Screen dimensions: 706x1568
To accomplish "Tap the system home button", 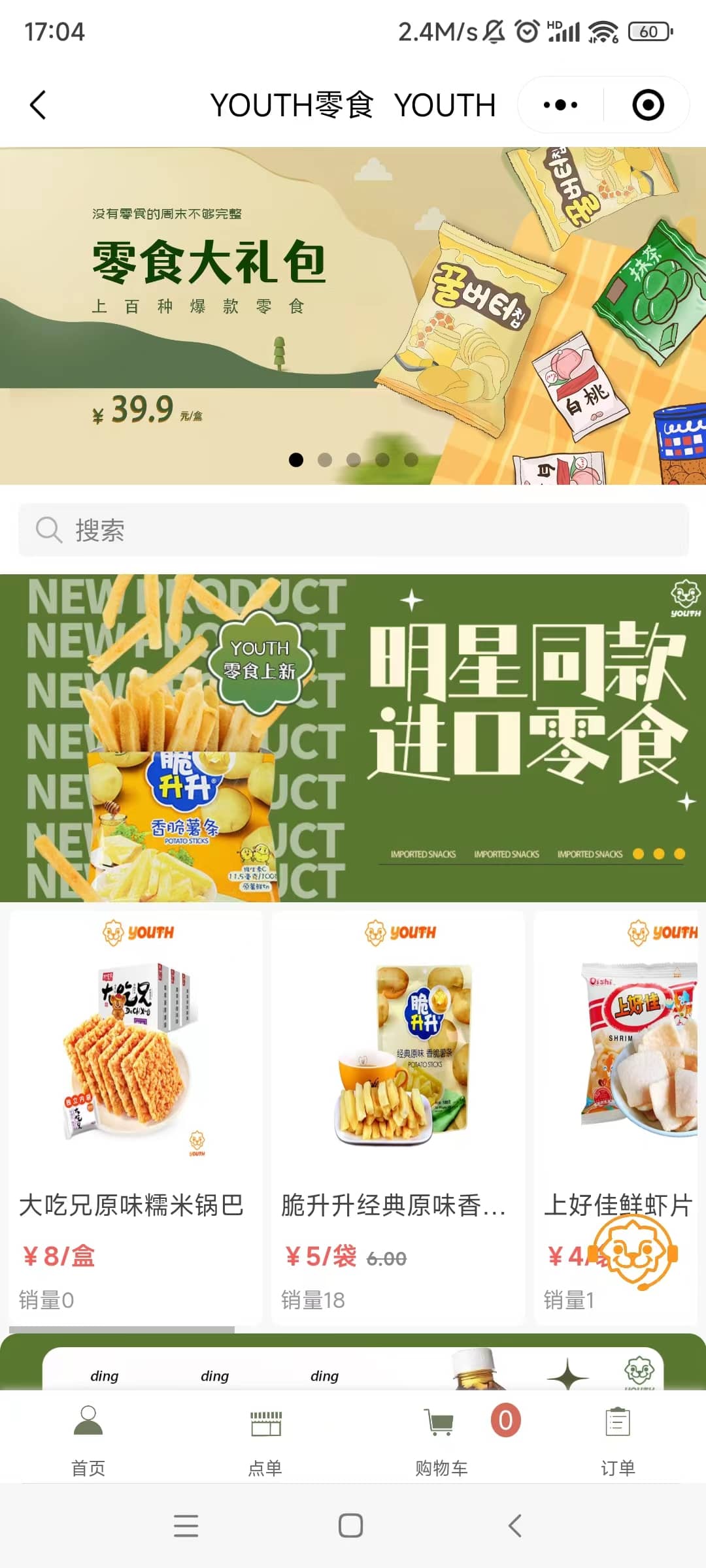I will [x=351, y=1526].
